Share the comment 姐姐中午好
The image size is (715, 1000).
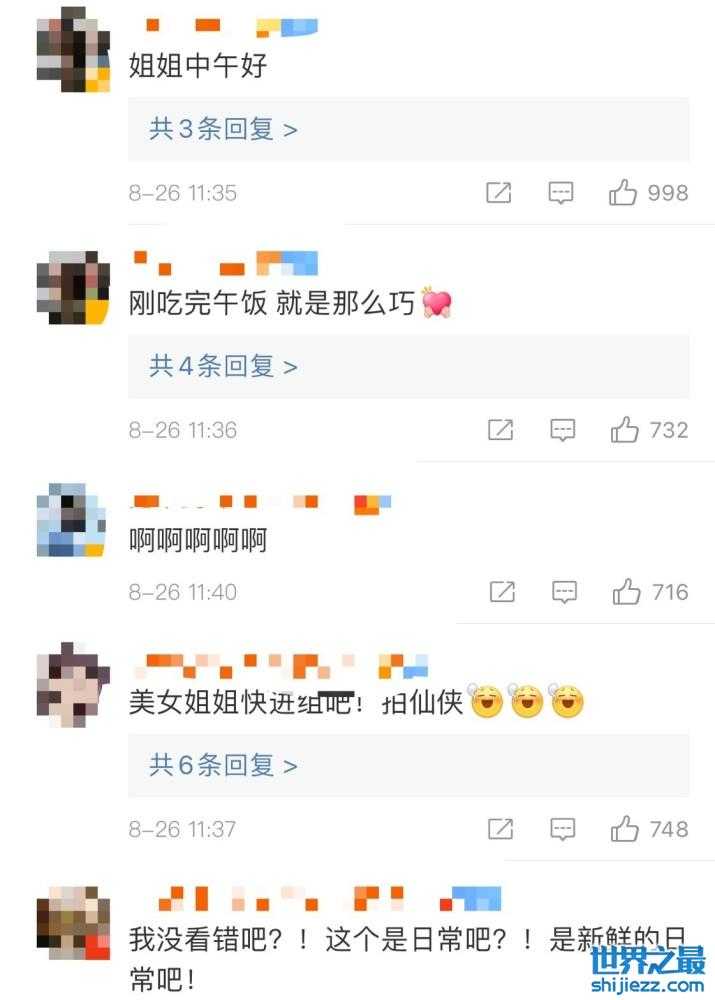(498, 192)
